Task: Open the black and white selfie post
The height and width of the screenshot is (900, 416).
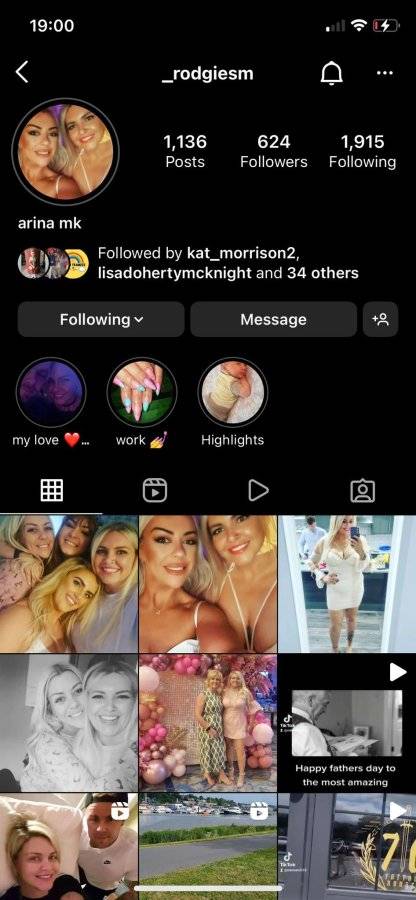Action: 69,723
